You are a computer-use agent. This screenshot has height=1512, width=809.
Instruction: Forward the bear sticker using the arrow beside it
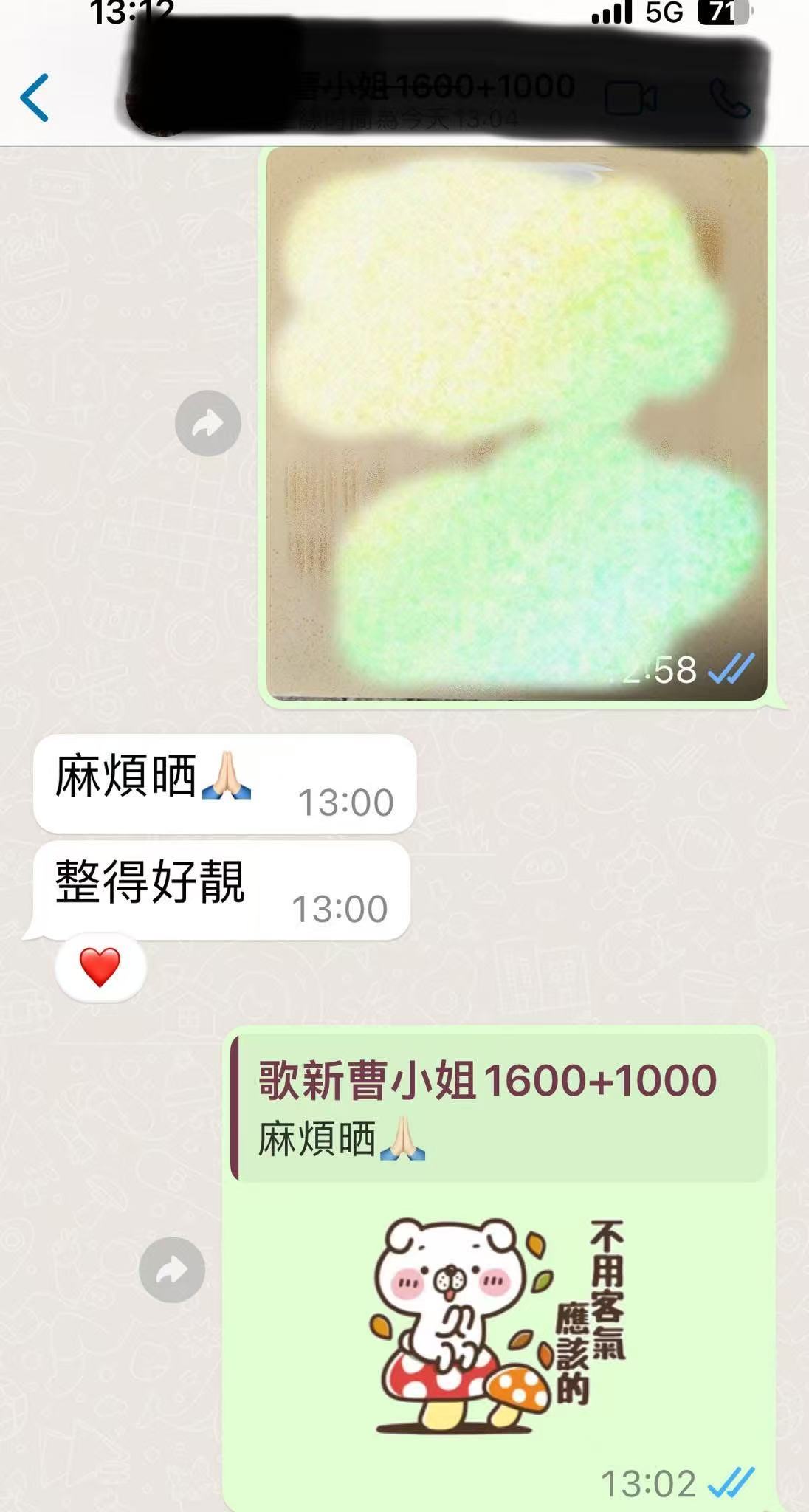tap(172, 1270)
